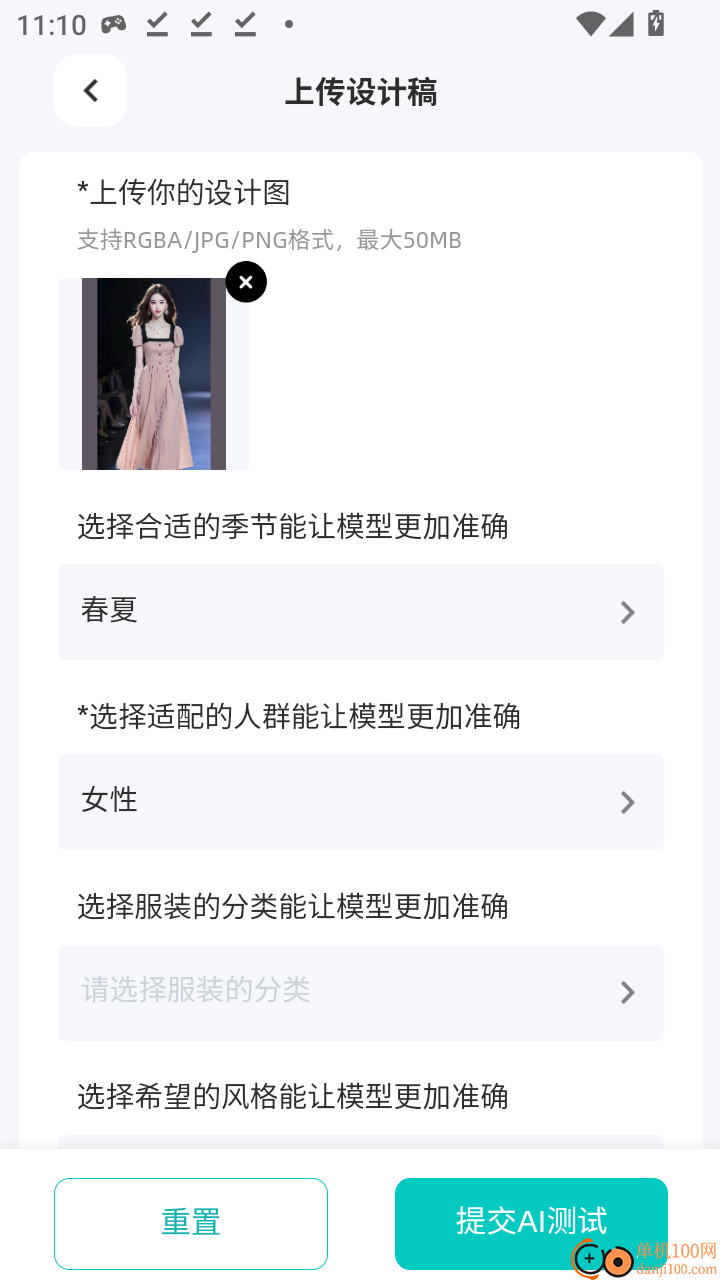Tap the X to remove uploaded design image

point(245,282)
